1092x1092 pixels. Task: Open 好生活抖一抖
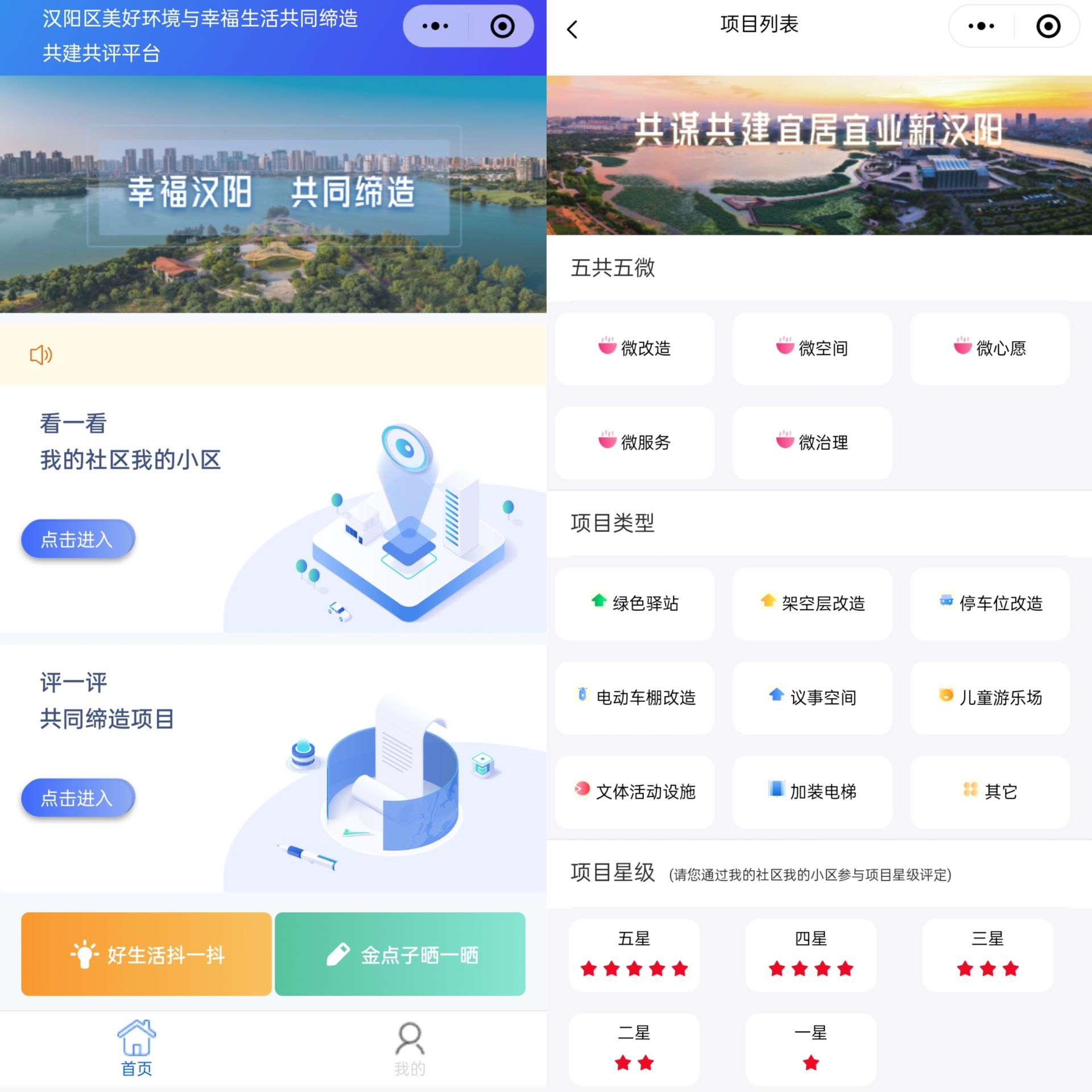(146, 954)
